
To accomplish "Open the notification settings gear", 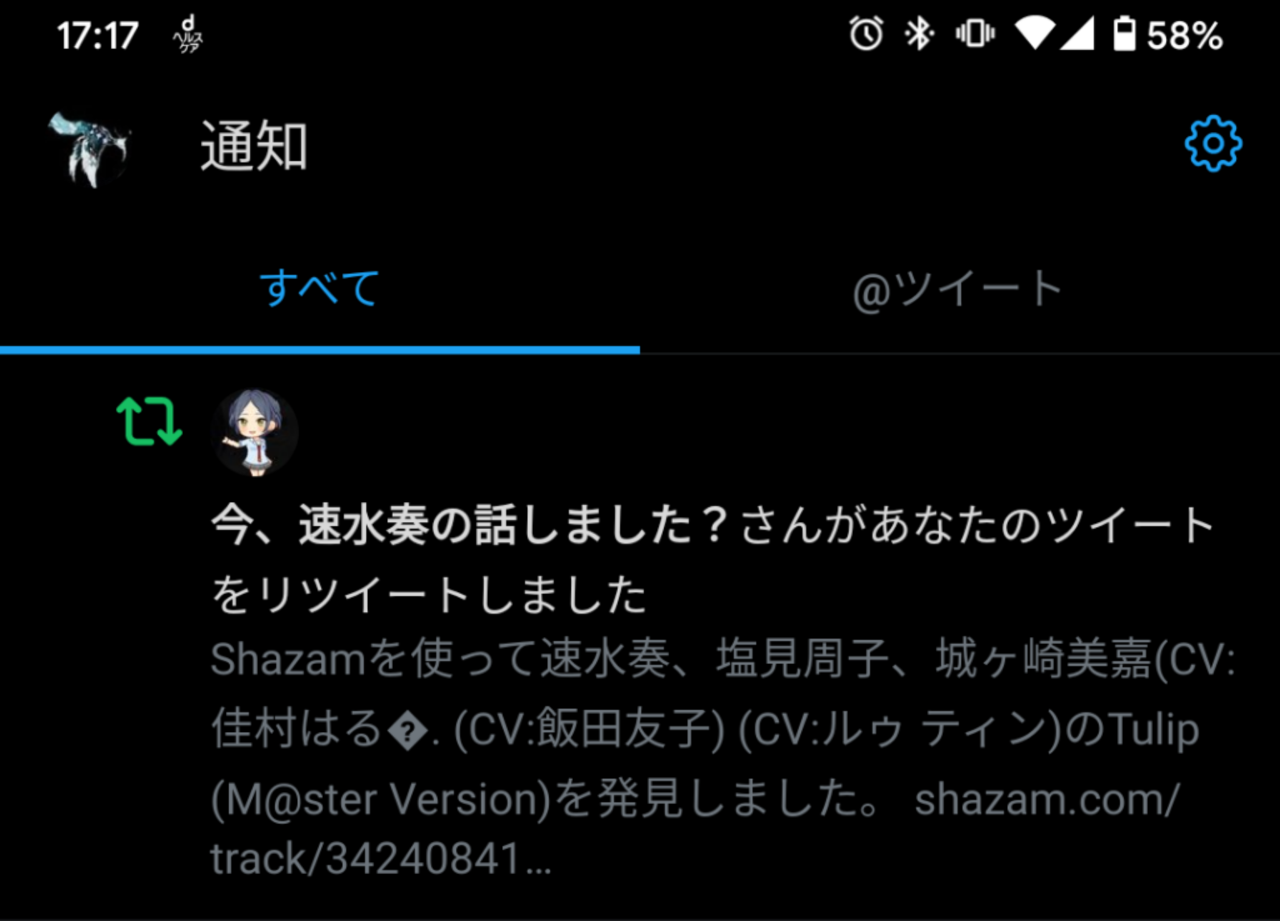I will pos(1213,146).
